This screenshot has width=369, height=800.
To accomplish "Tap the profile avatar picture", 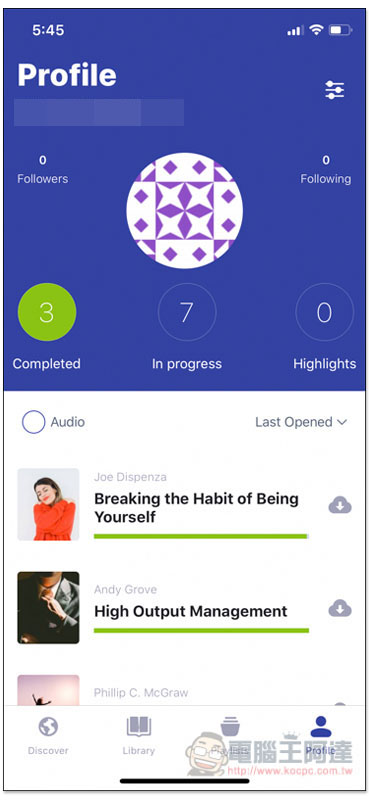I will coord(185,210).
